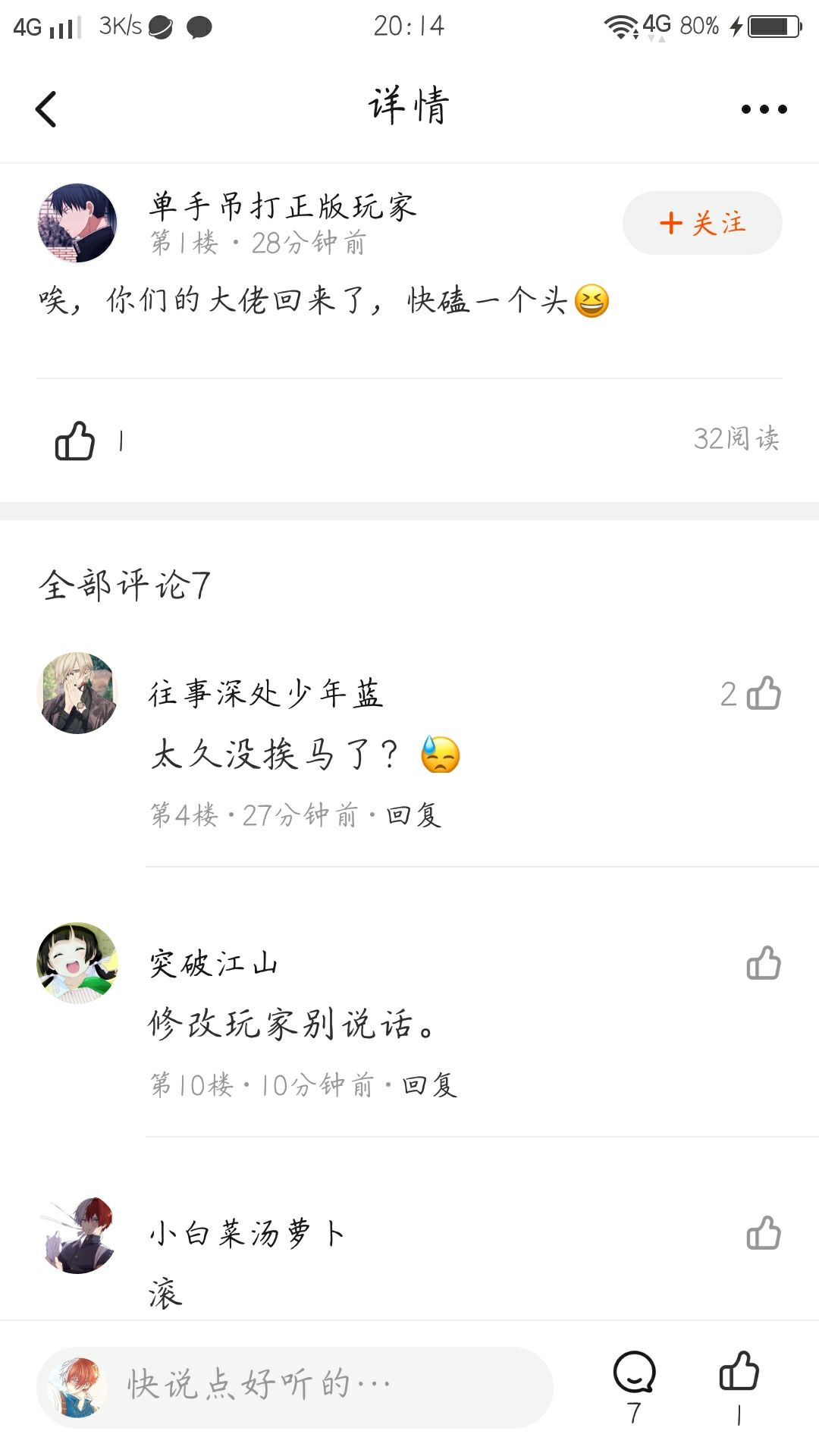This screenshot has height=1456, width=819.
Task: View 往事深处少年蓝's avatar profile
Action: [x=77, y=693]
